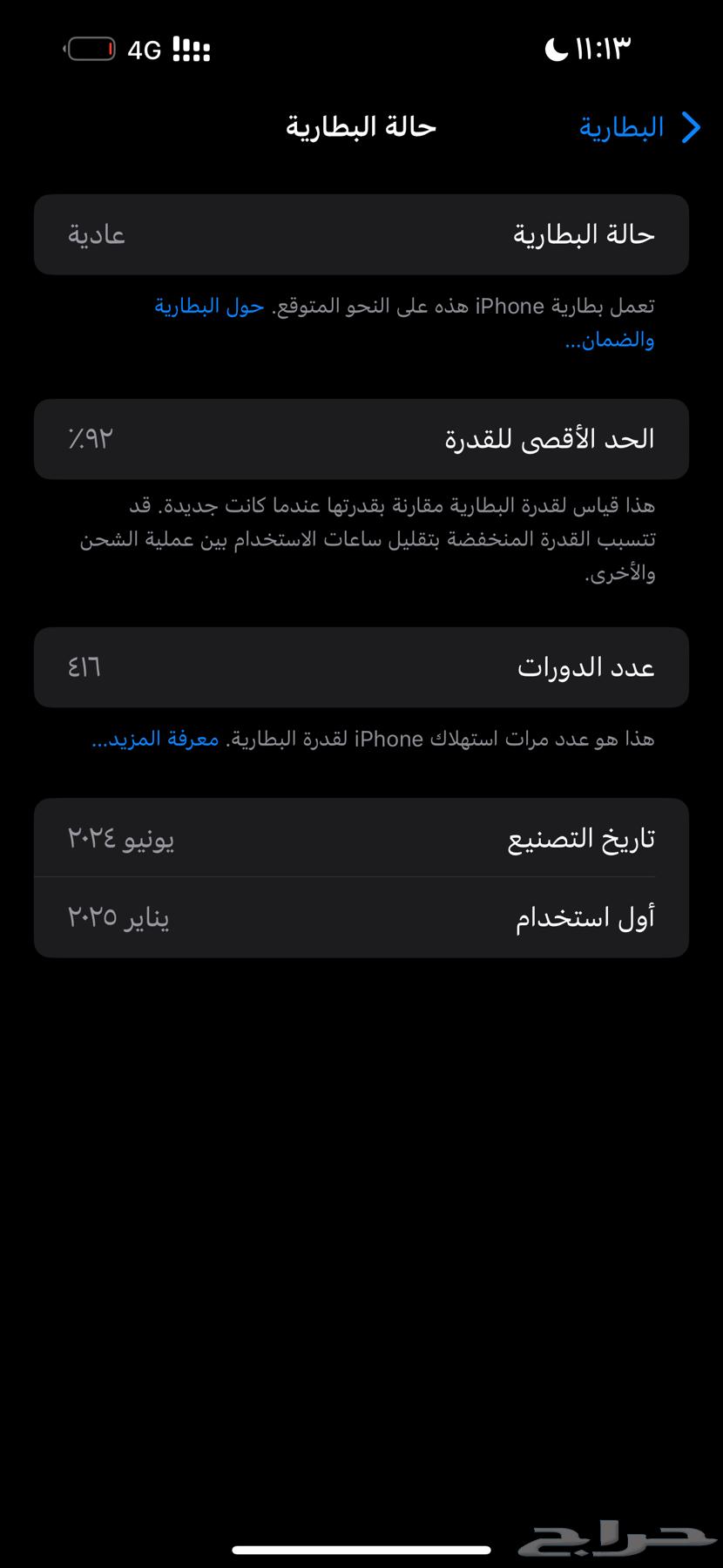Tap the clock showing ١١:١٣
This screenshot has width=723, height=1568.
pos(605,50)
